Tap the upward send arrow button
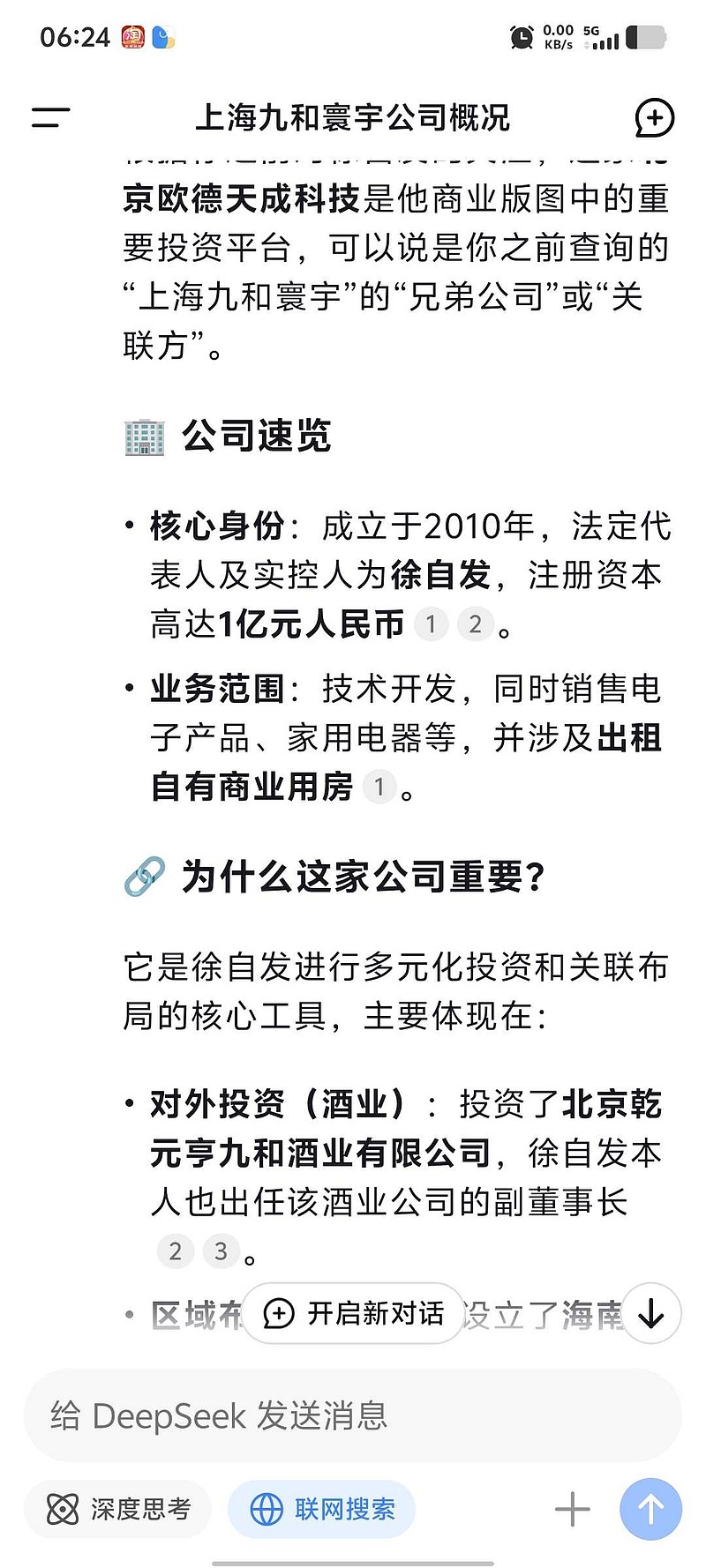This screenshot has height=1568, width=706. pos(650,1510)
